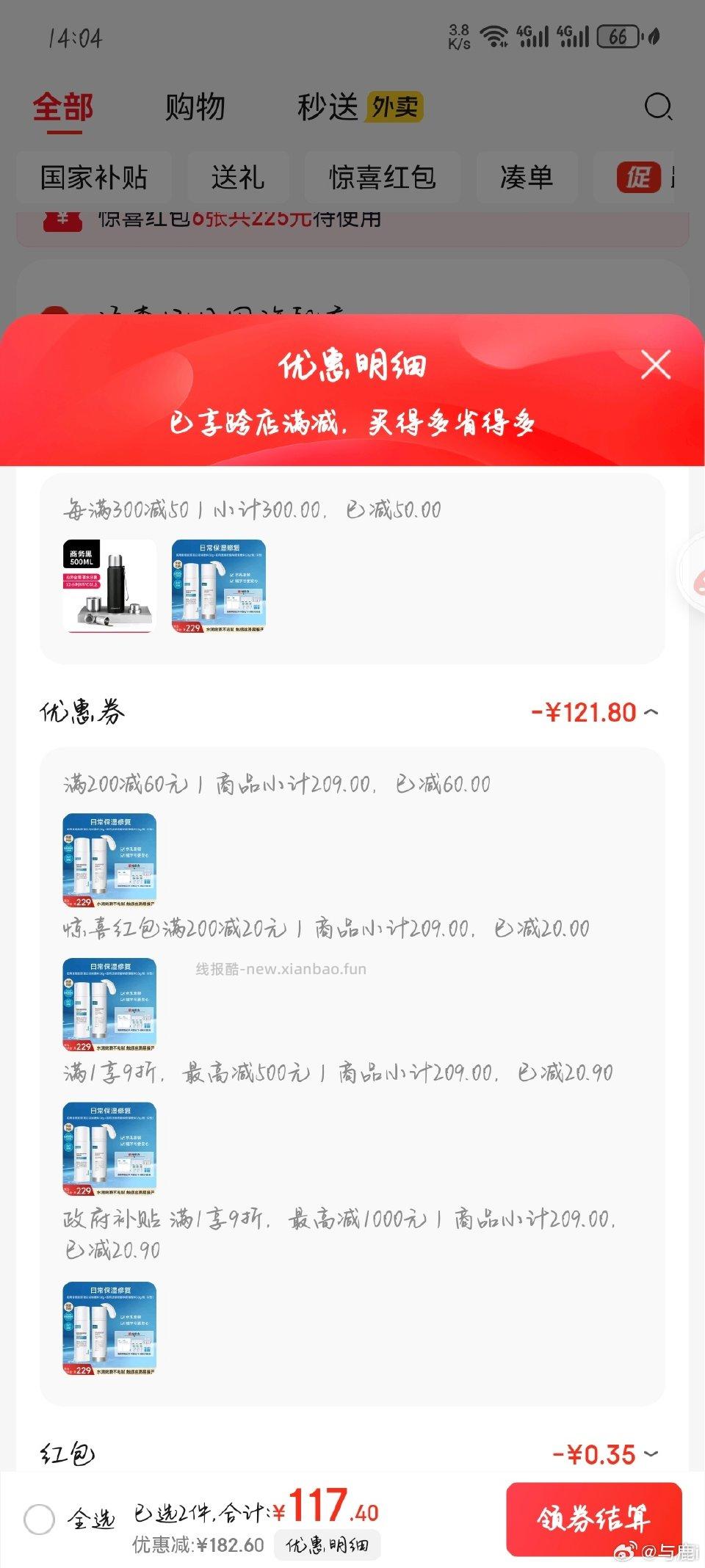Click the 外卖 badge beside 秒送
The width and height of the screenshot is (705, 1568).
(x=392, y=108)
